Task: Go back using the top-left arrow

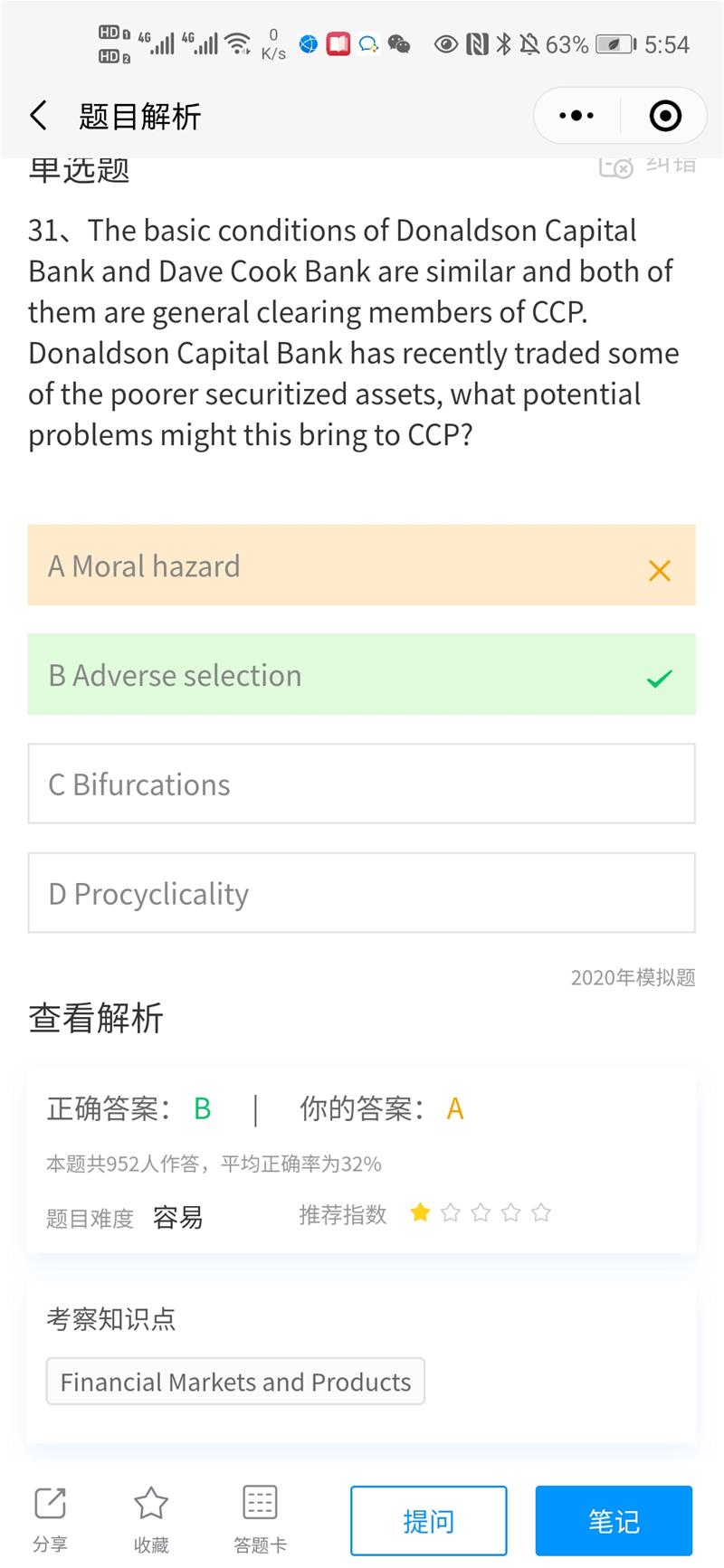Action: (x=38, y=116)
